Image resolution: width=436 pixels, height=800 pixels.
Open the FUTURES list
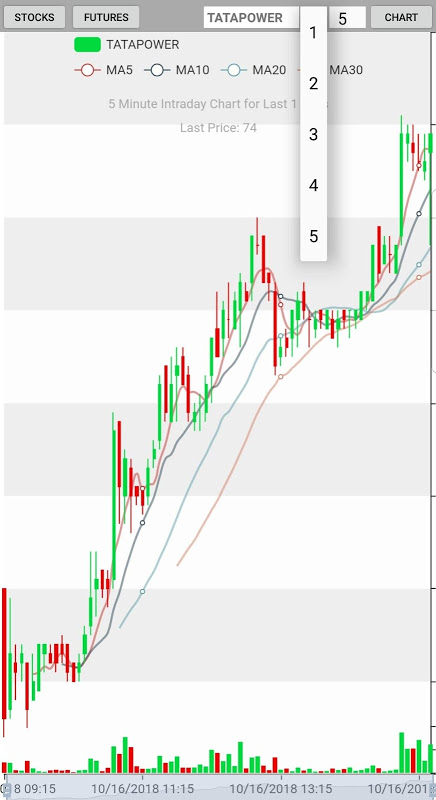pos(106,17)
